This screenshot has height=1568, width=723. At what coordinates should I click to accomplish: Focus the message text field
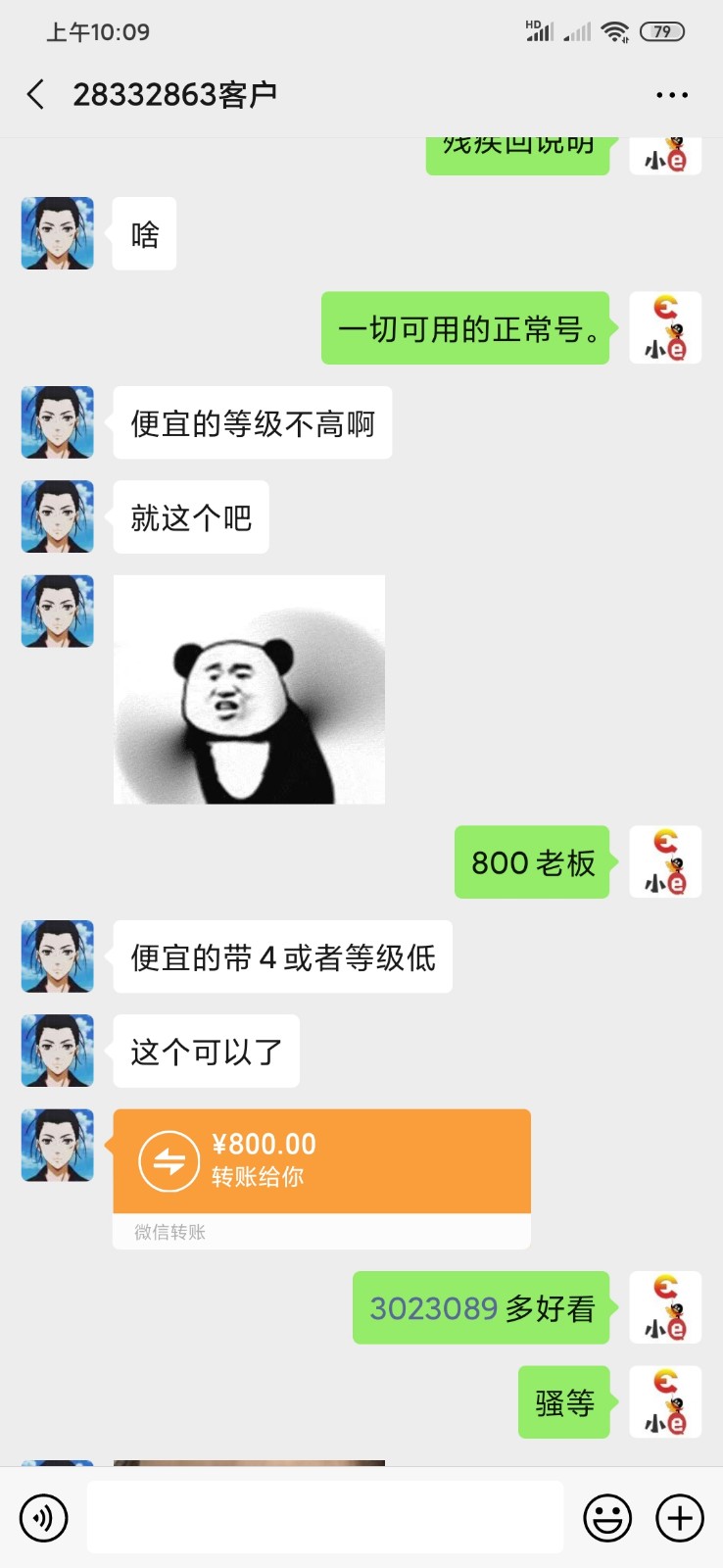(x=324, y=1517)
